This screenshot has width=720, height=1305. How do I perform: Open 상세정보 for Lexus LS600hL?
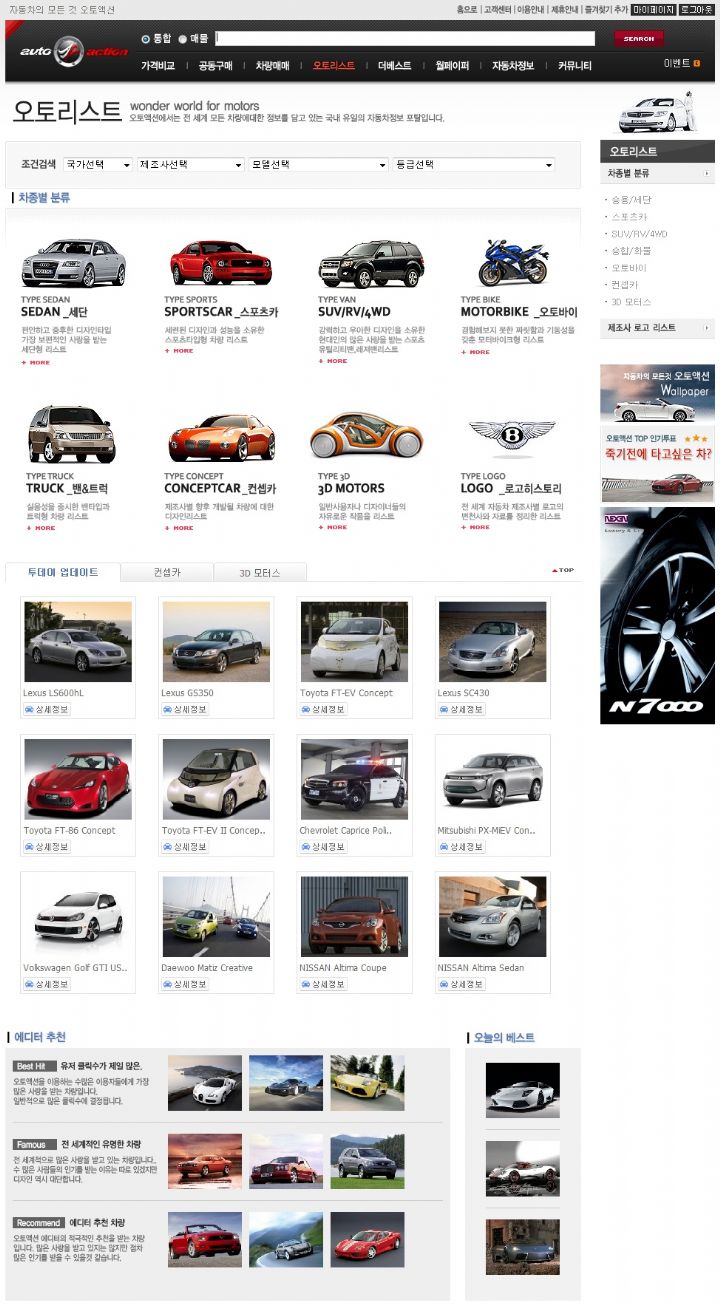pyautogui.click(x=46, y=709)
